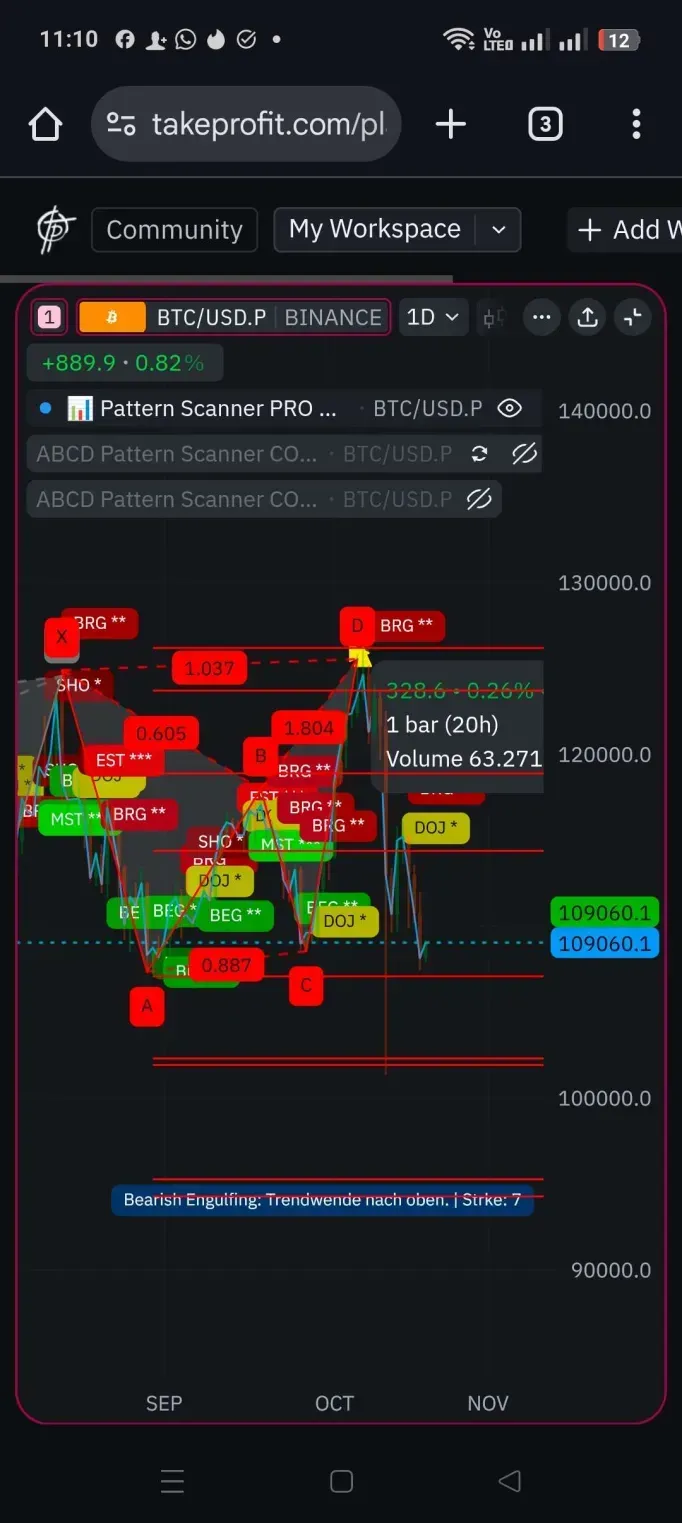
Task: Reload the first ABCD Pattern Scanner indicator
Action: coord(480,454)
